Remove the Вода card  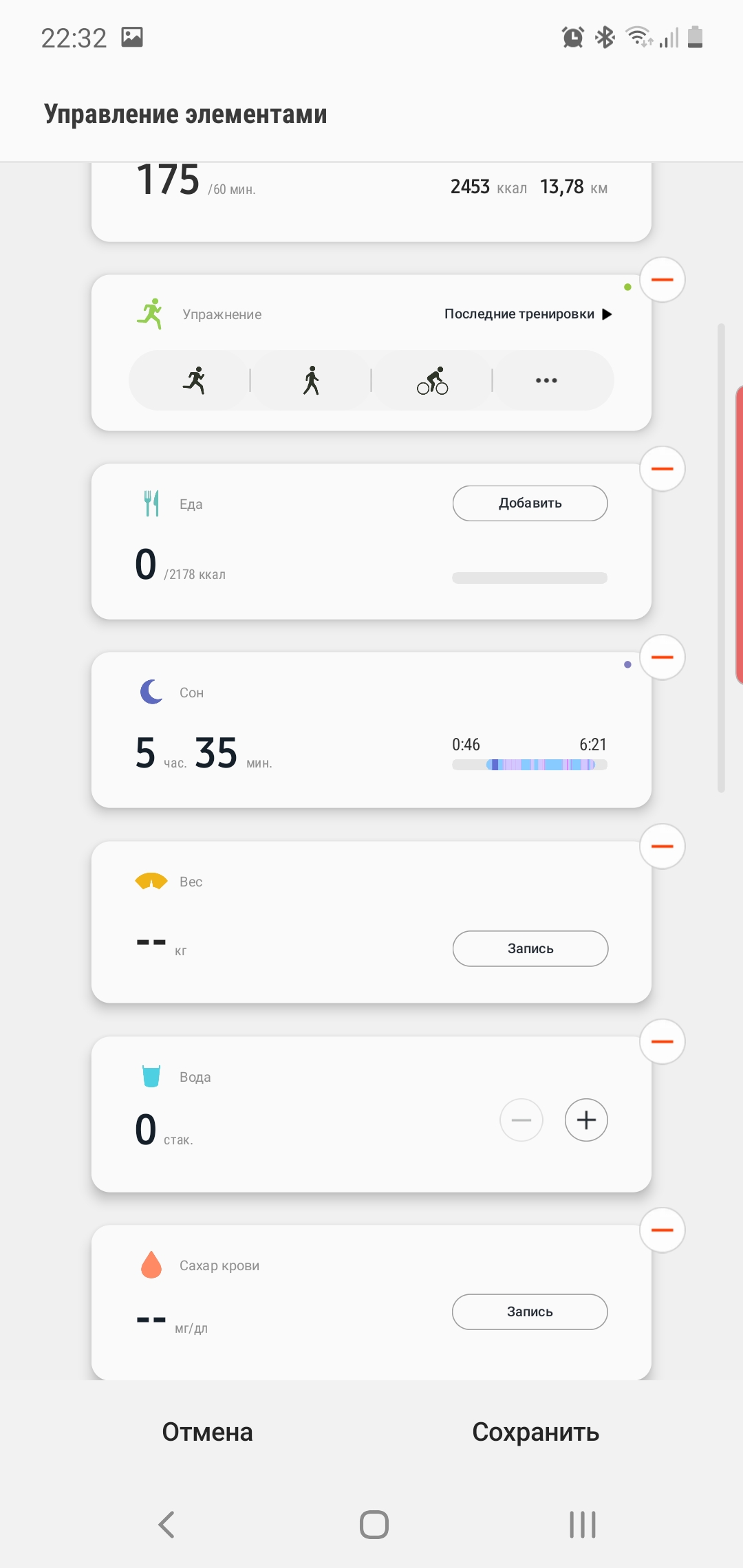coord(662,1042)
